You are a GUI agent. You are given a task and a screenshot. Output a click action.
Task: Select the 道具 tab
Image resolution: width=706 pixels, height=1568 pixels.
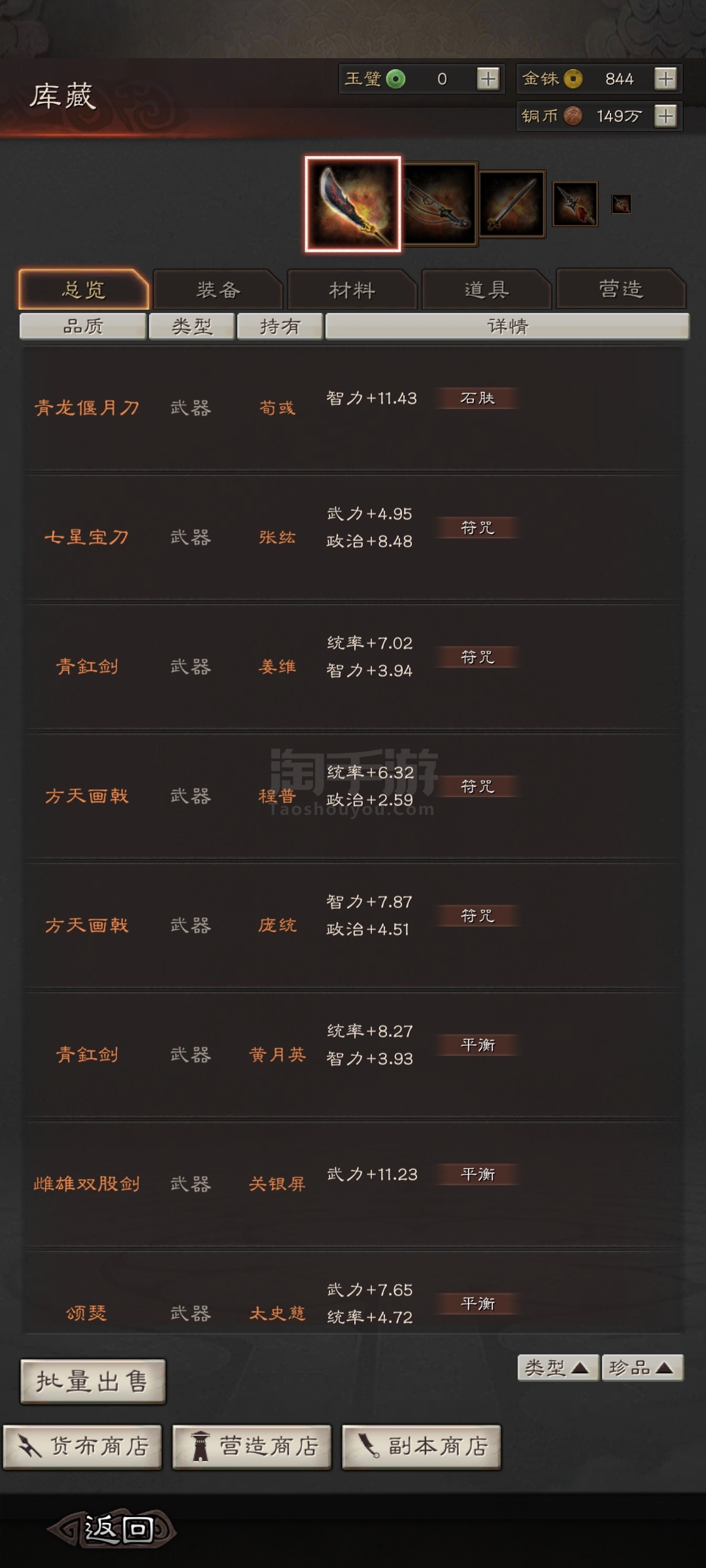click(486, 289)
